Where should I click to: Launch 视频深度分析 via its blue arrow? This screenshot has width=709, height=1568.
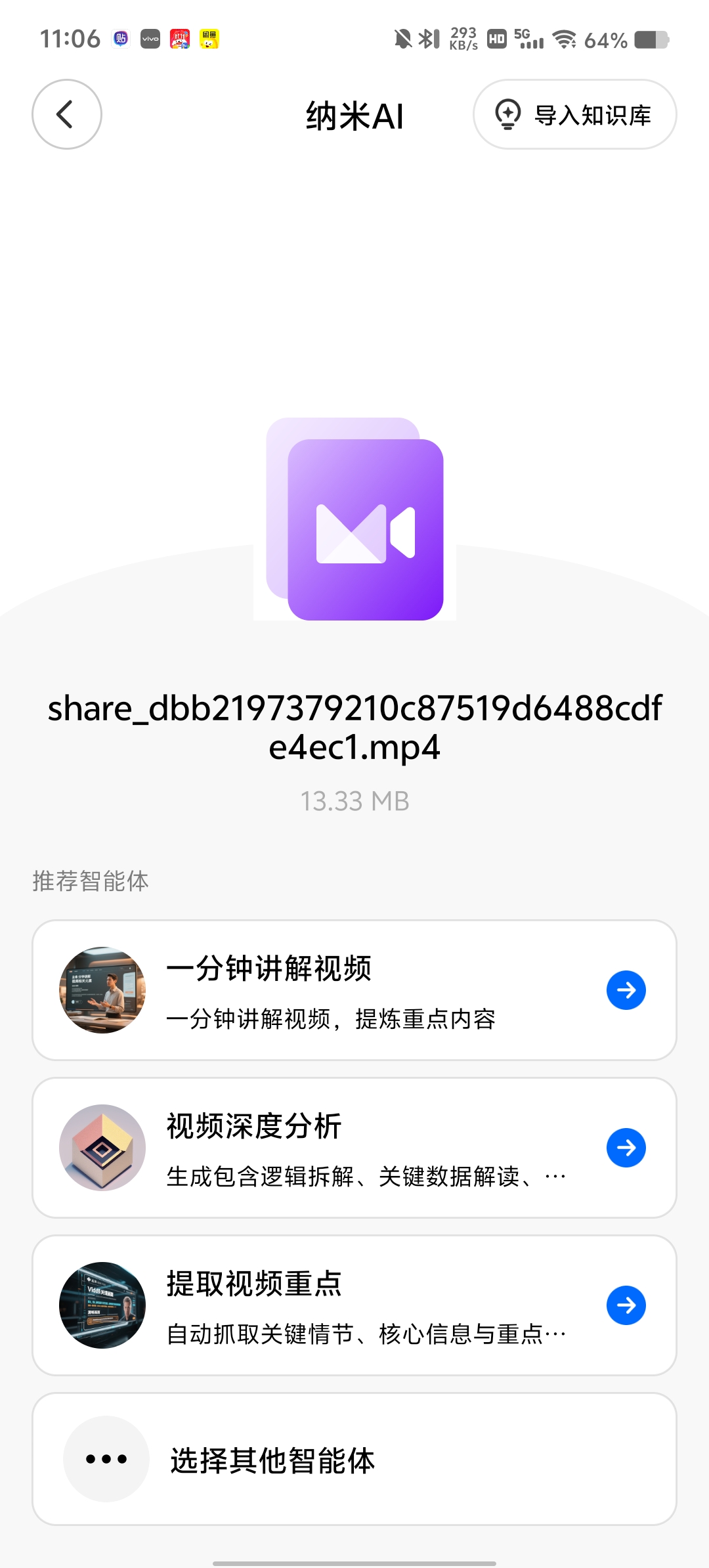[626, 1147]
